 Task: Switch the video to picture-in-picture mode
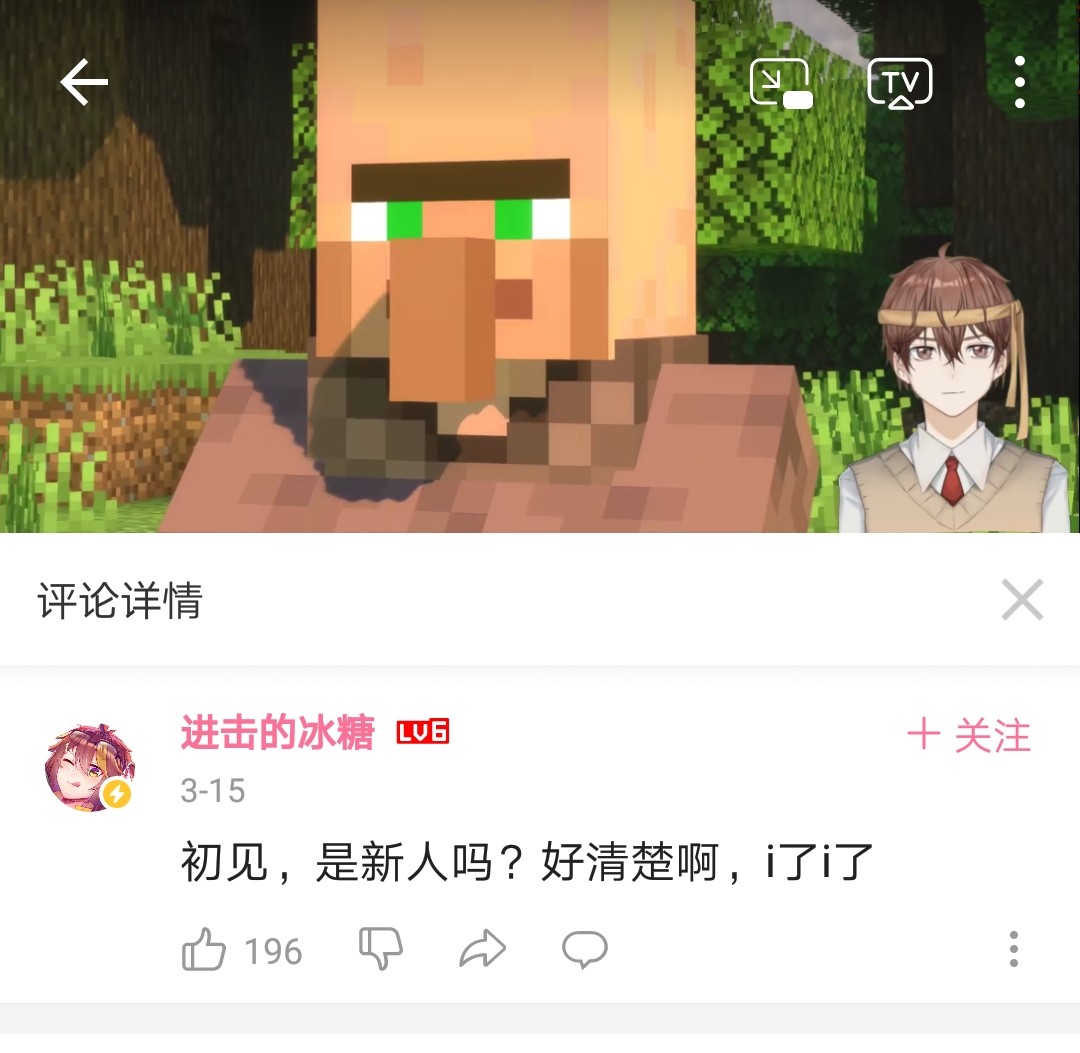[780, 83]
